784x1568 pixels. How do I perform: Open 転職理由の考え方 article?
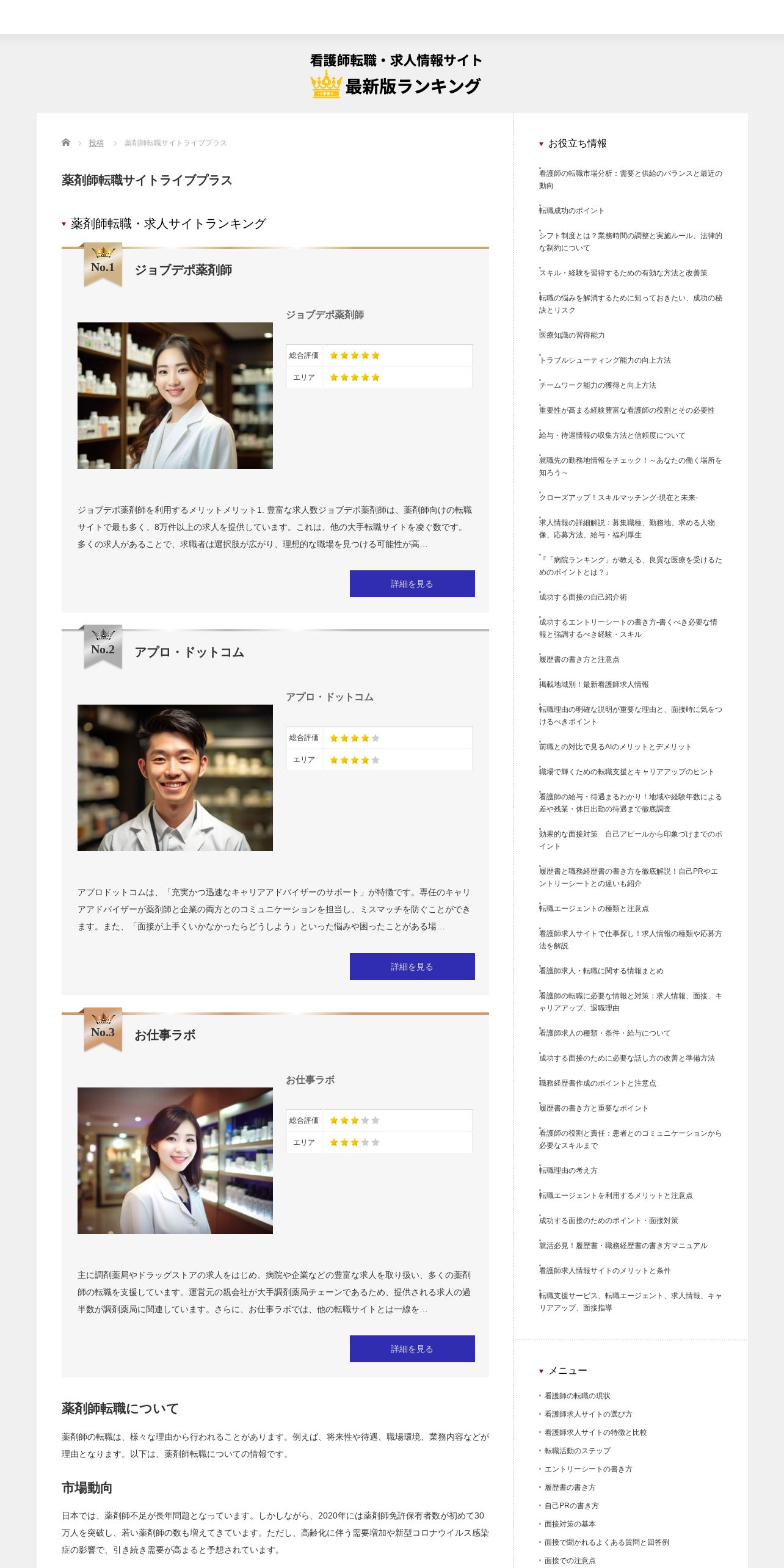(568, 1171)
